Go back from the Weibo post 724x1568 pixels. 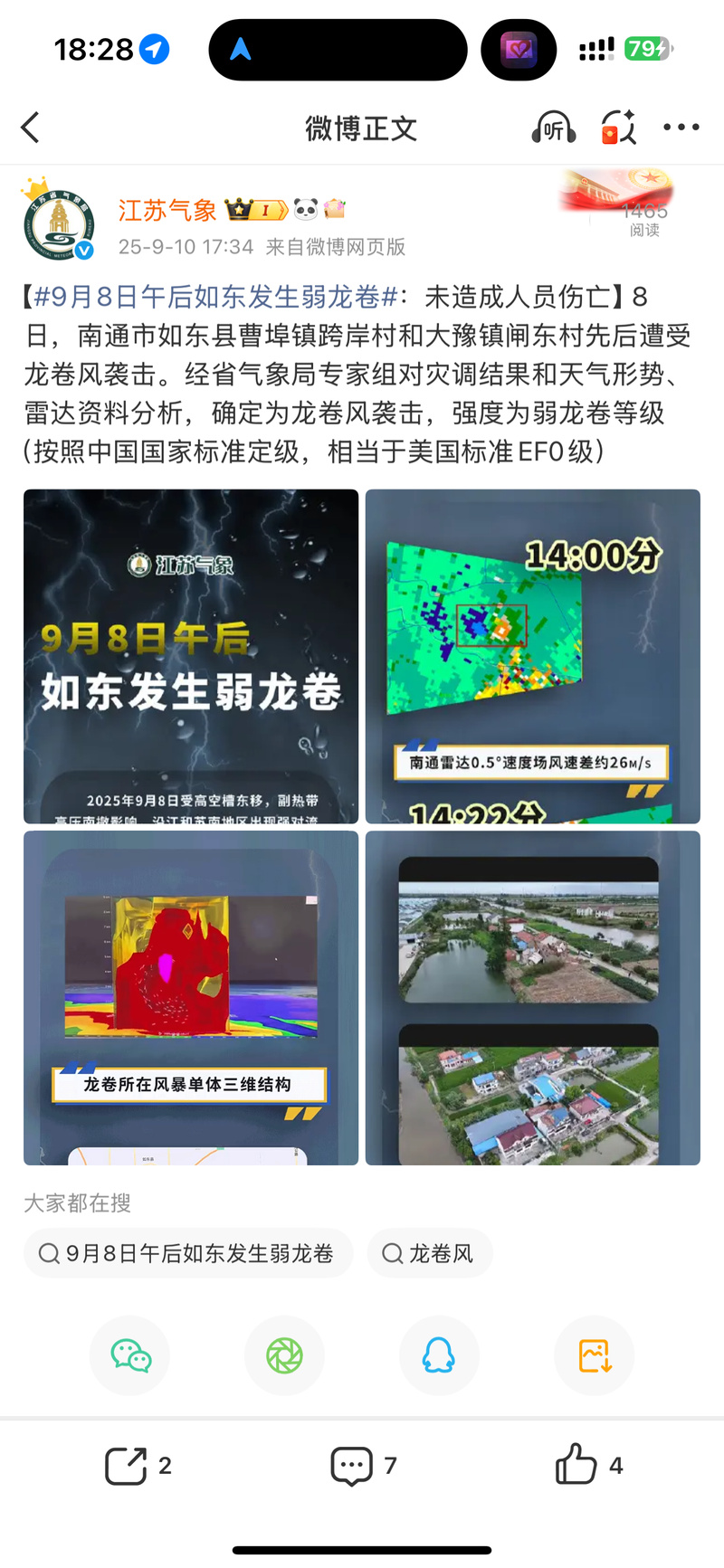[31, 128]
